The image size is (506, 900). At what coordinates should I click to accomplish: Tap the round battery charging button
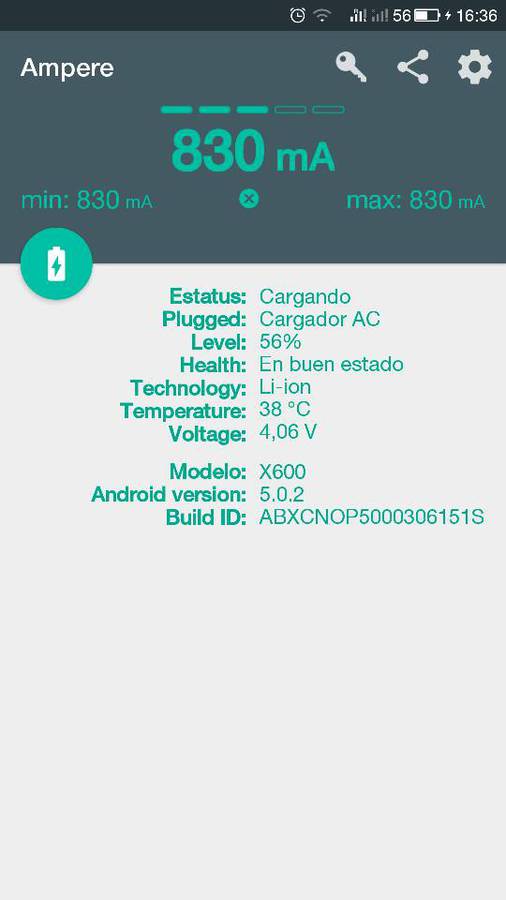pos(56,263)
